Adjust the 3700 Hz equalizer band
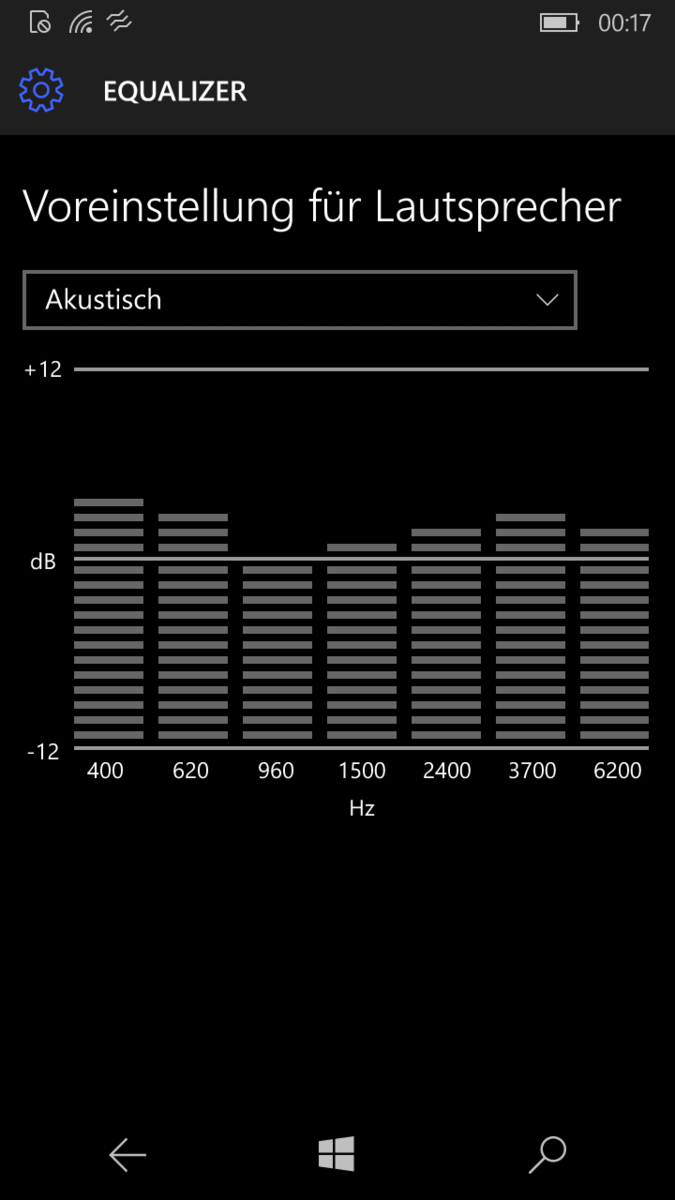 [x=531, y=626]
